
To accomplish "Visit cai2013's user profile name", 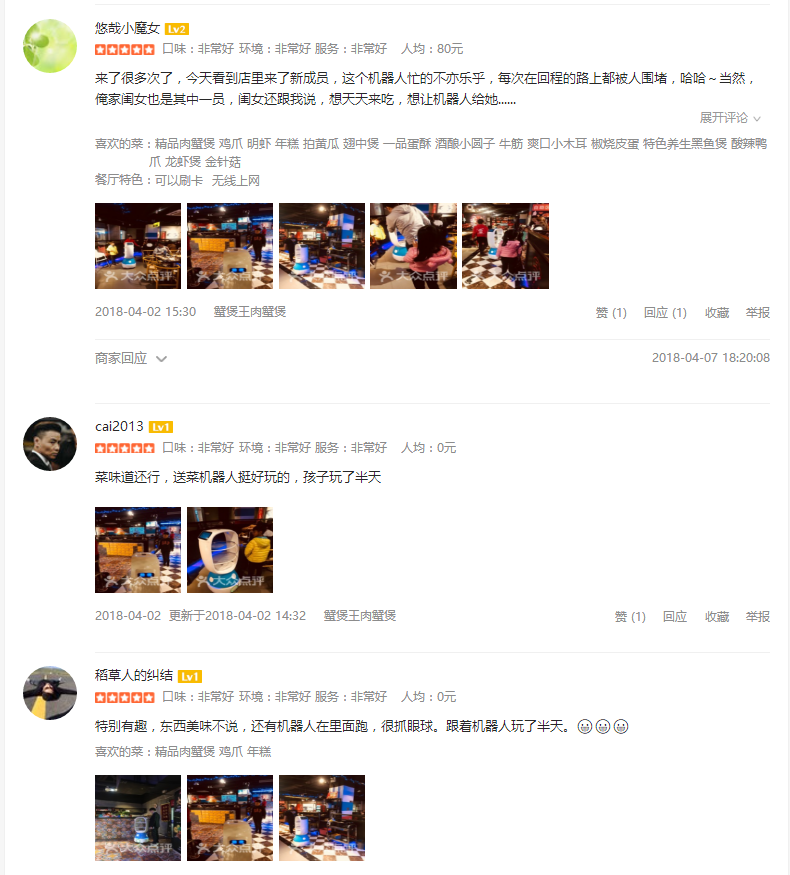I will (119, 426).
